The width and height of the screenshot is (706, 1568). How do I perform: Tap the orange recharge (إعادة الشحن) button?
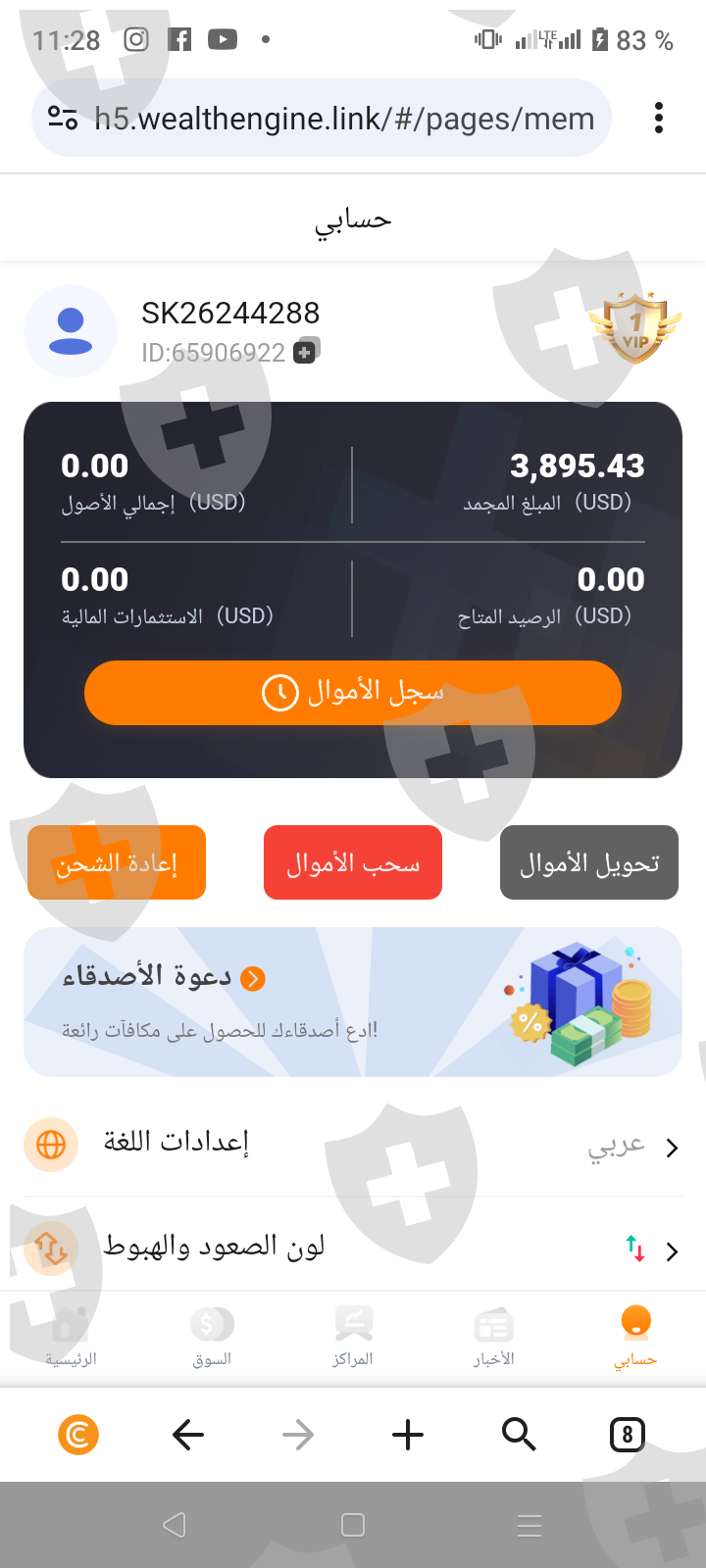117,862
